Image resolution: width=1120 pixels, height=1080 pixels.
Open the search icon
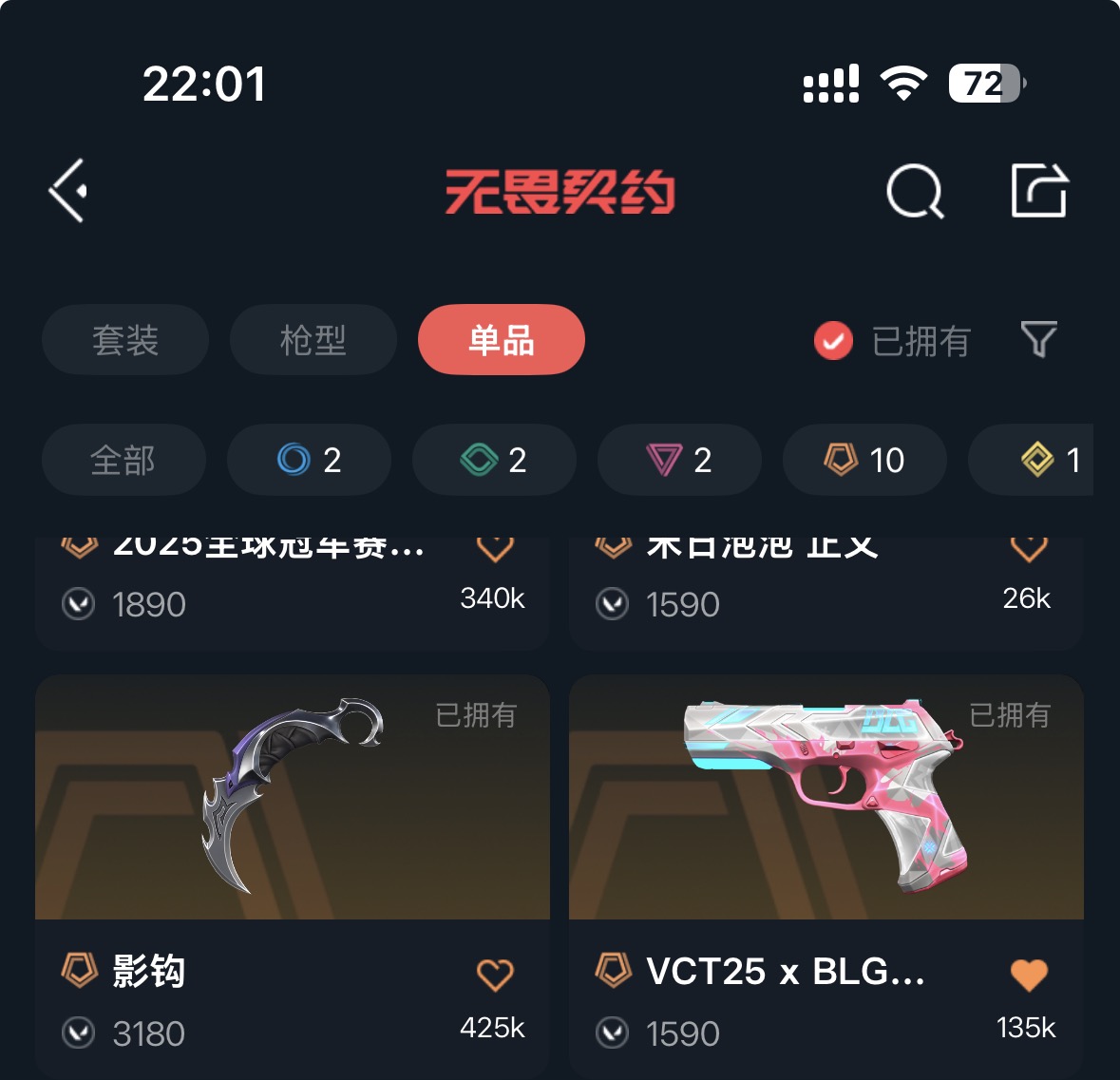[914, 192]
